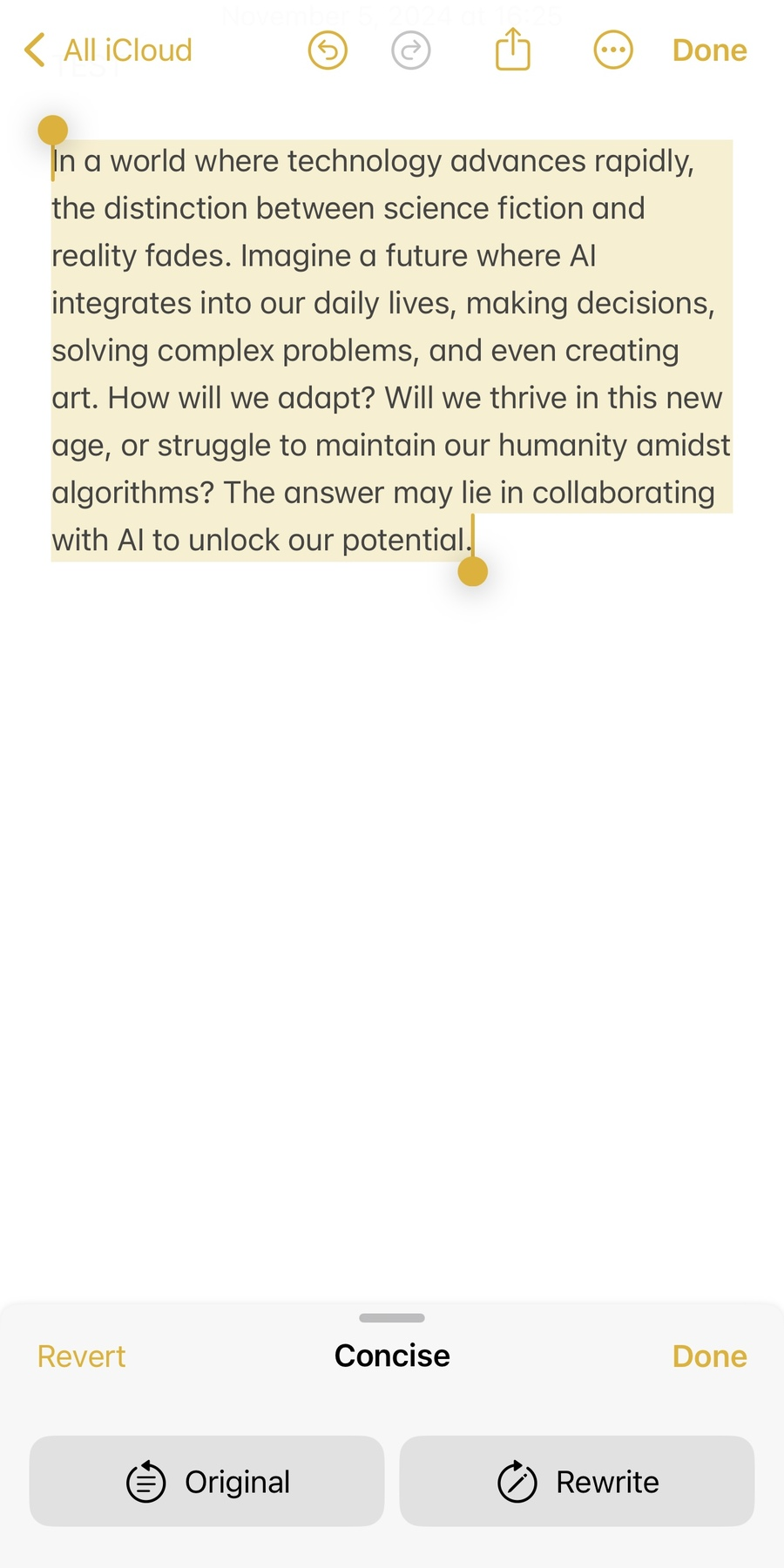Show the Original text
Screen dimensions: 784x1568
(207, 1481)
